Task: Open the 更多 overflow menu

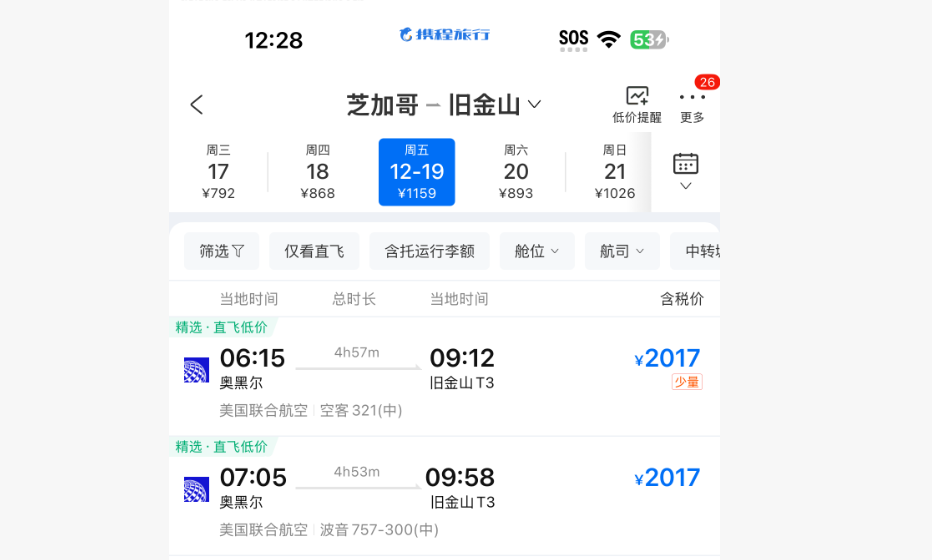Action: (692, 104)
